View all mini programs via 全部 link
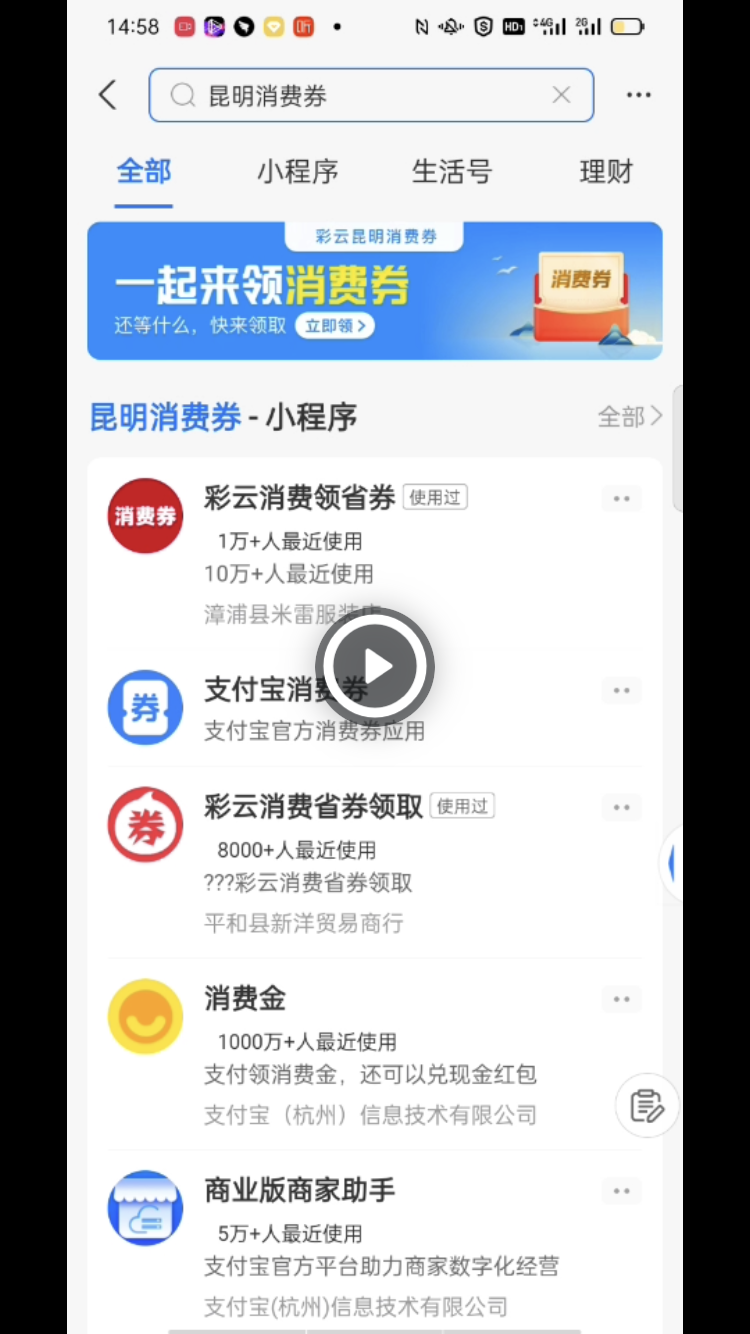Image resolution: width=750 pixels, height=1334 pixels. pos(629,417)
